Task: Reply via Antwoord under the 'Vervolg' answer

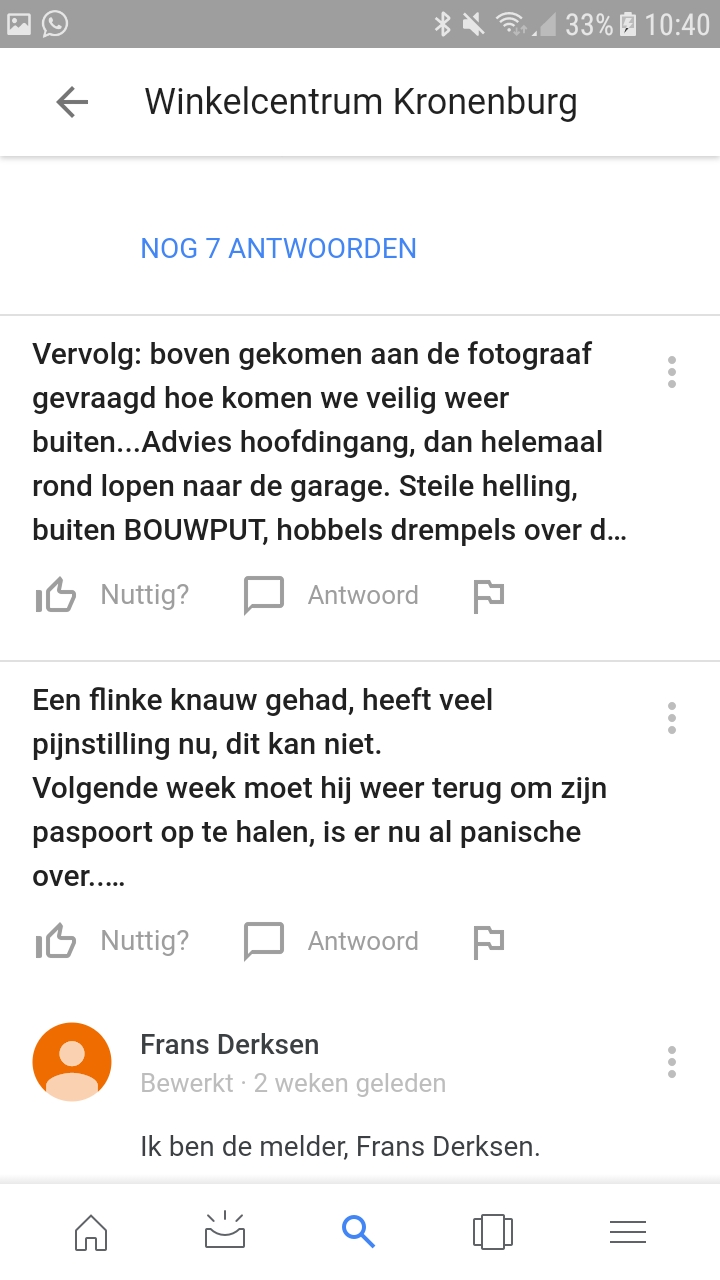Action: click(x=332, y=596)
